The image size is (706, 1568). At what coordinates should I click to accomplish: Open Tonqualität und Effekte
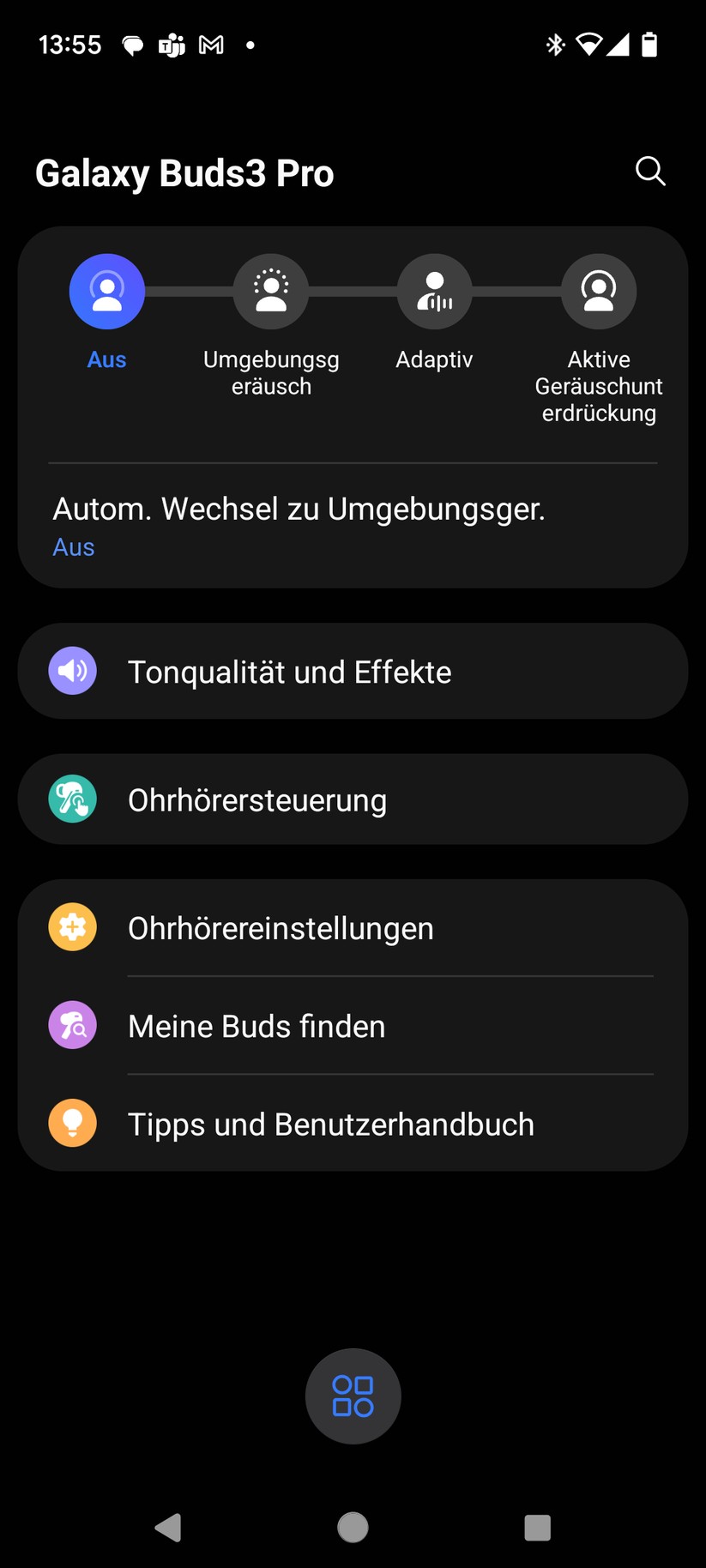point(352,672)
